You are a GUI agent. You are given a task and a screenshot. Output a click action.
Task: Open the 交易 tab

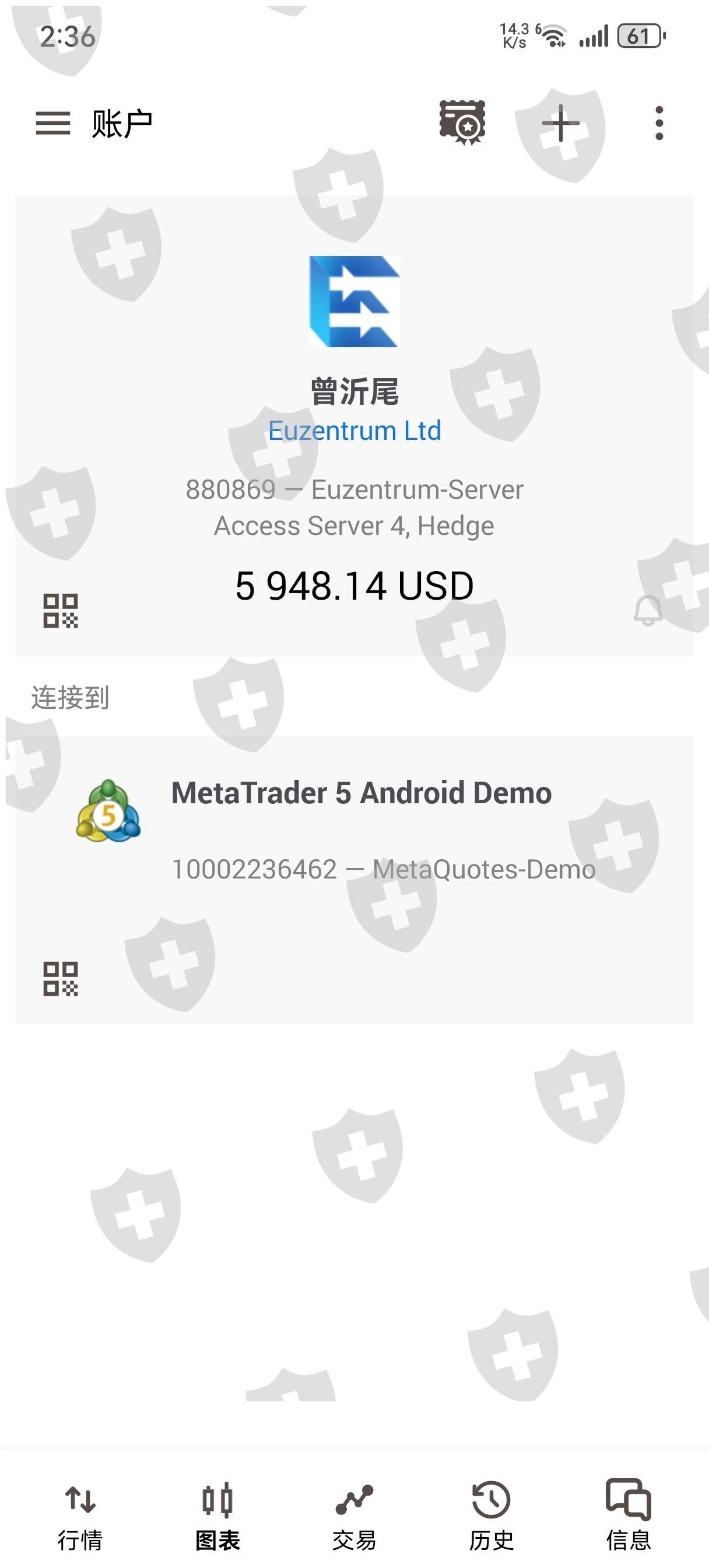pos(354,1514)
